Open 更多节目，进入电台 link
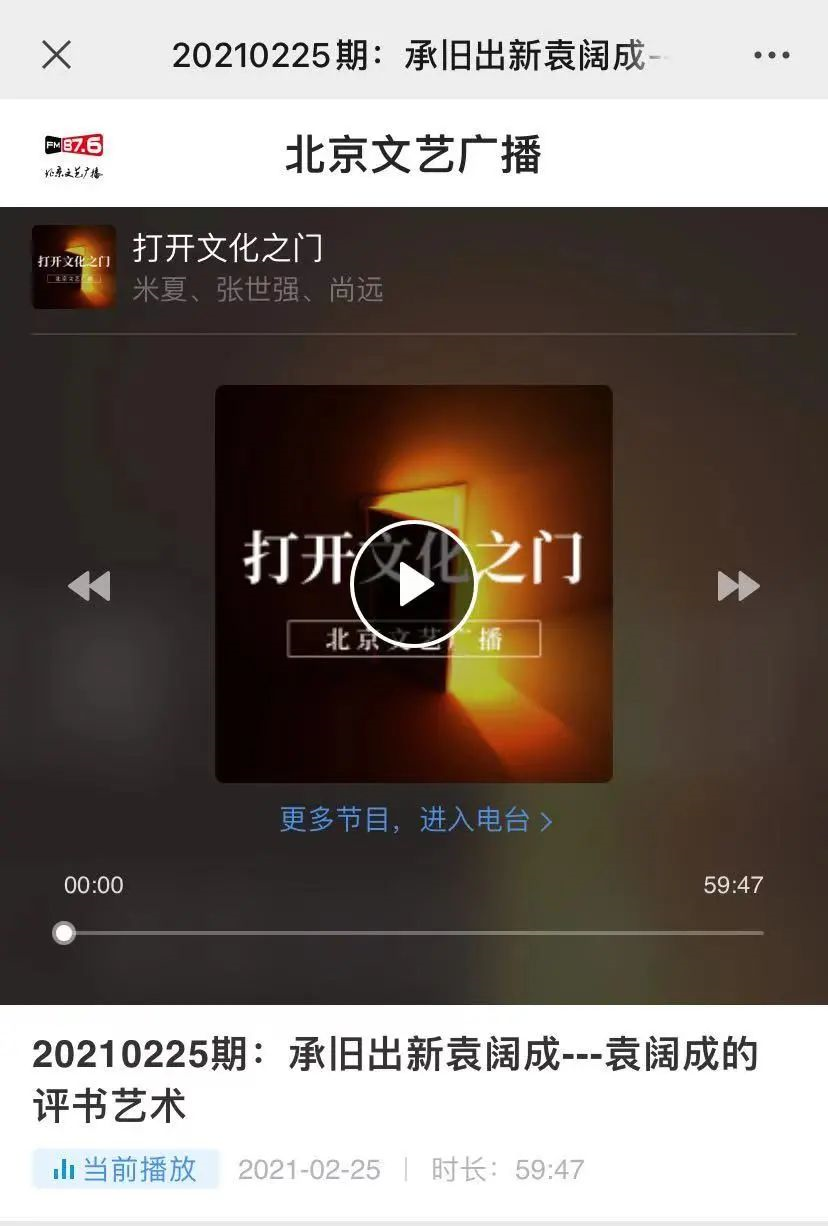828x1226 pixels. pyautogui.click(x=415, y=820)
